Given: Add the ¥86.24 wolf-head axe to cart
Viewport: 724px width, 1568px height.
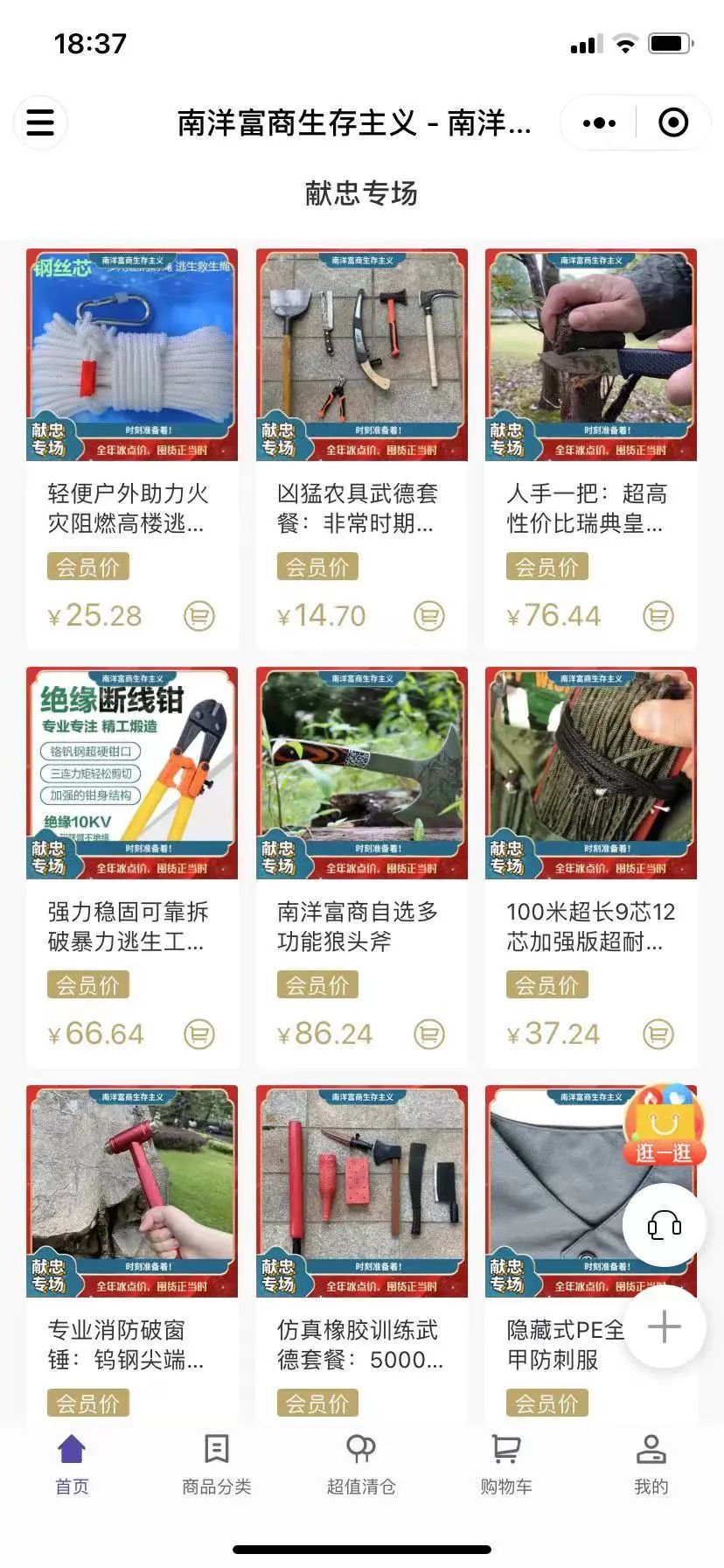Looking at the screenshot, I should pos(428,1034).
